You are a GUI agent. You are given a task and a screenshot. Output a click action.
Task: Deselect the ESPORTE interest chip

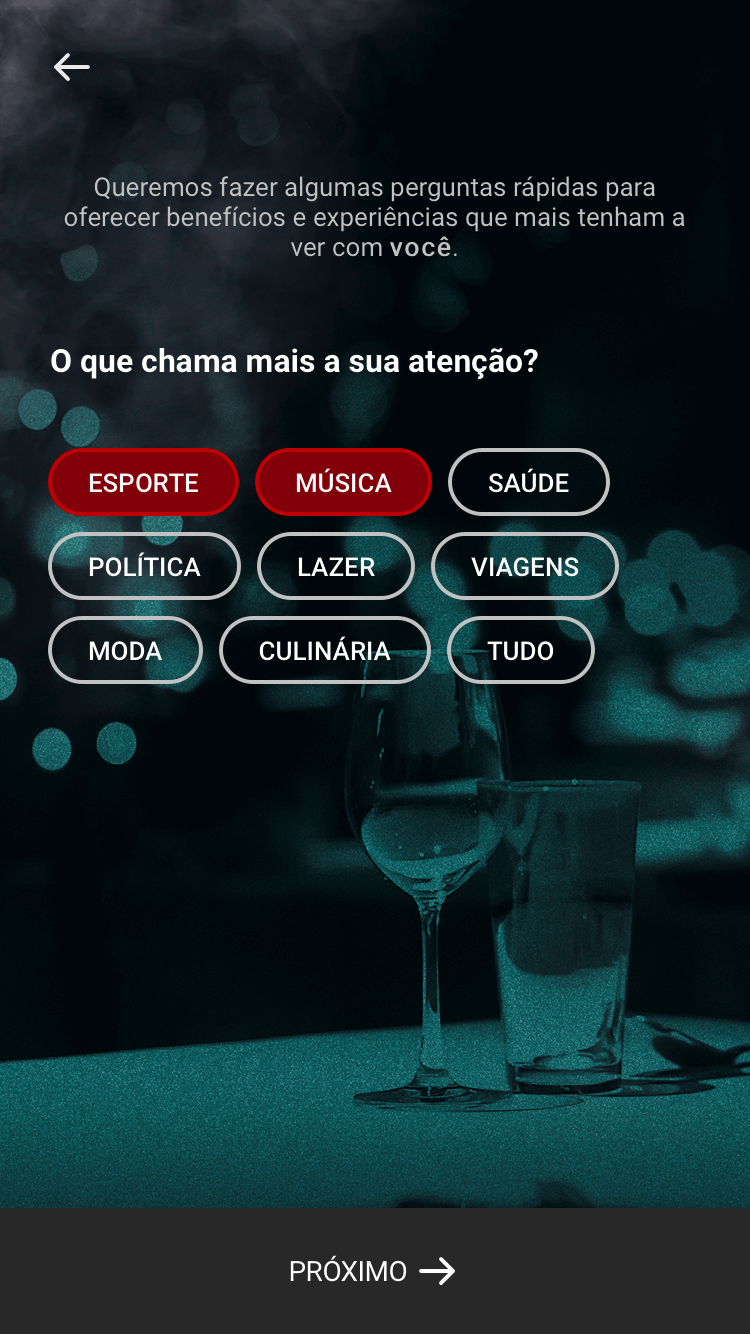point(143,482)
